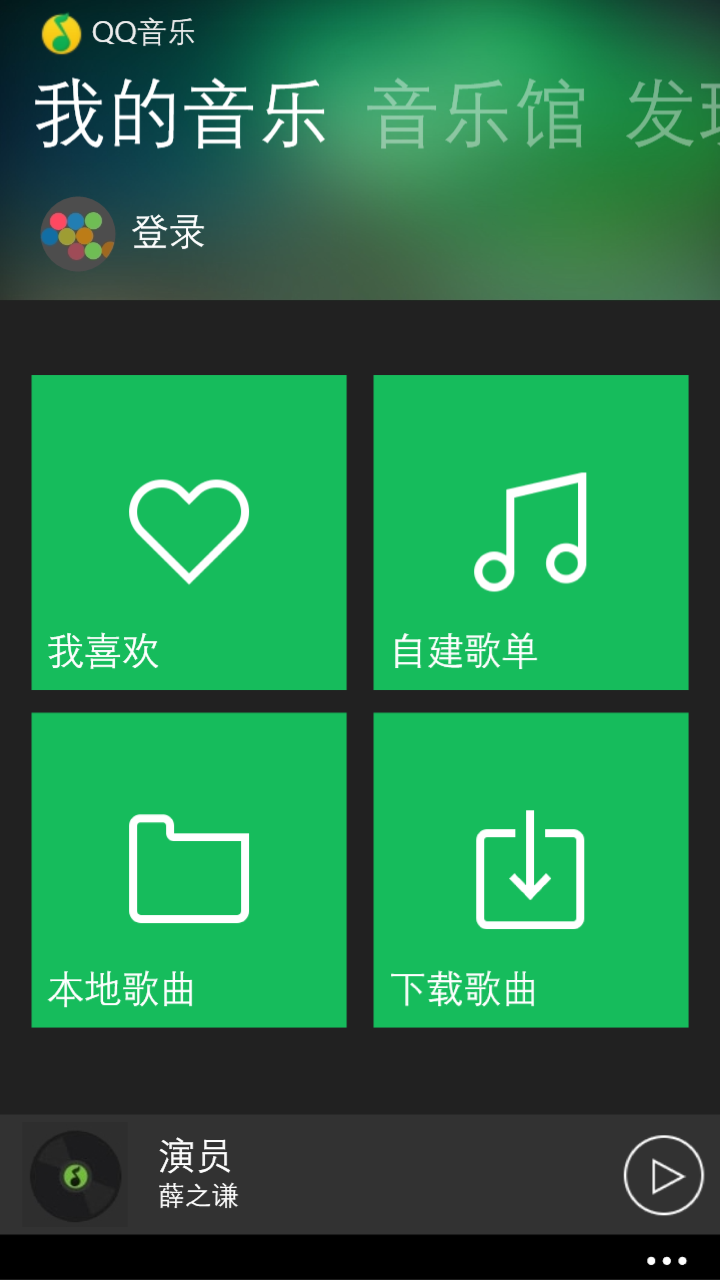
Task: Open the 我喜欢 favorites tile
Action: 189,532
